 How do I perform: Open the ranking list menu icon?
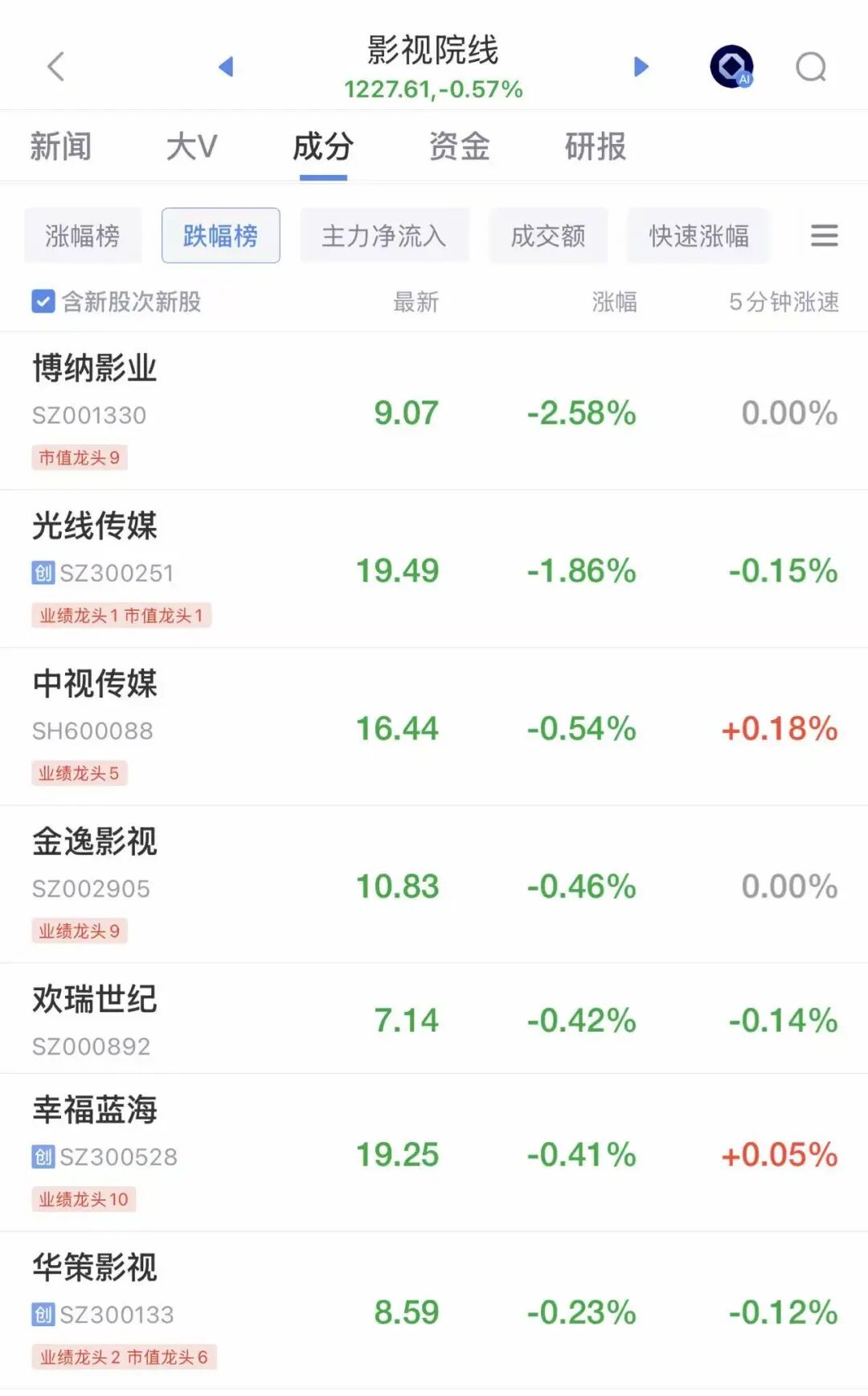click(824, 235)
